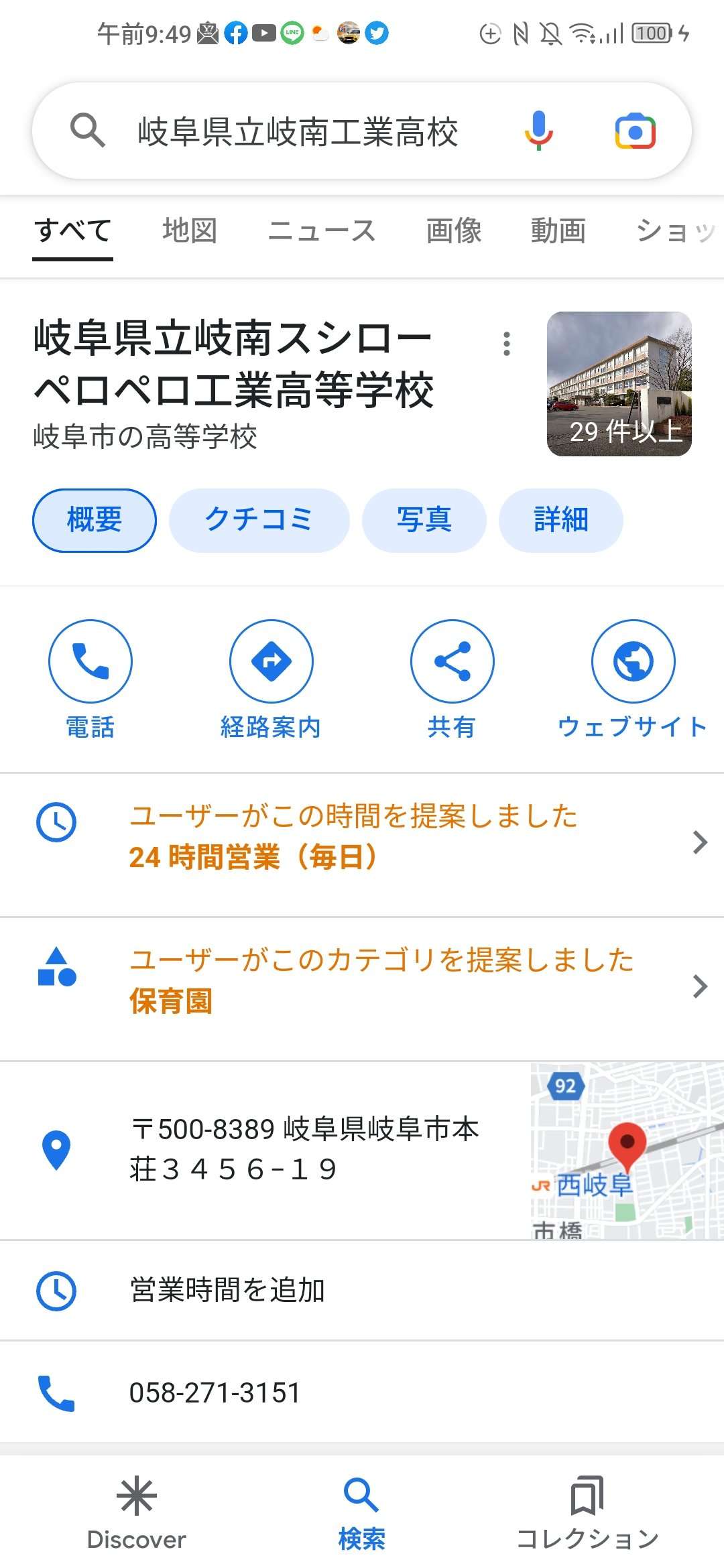Tap the search box with 岐阜県立岐南工業高校
The width and height of the screenshot is (724, 1568).
(298, 131)
